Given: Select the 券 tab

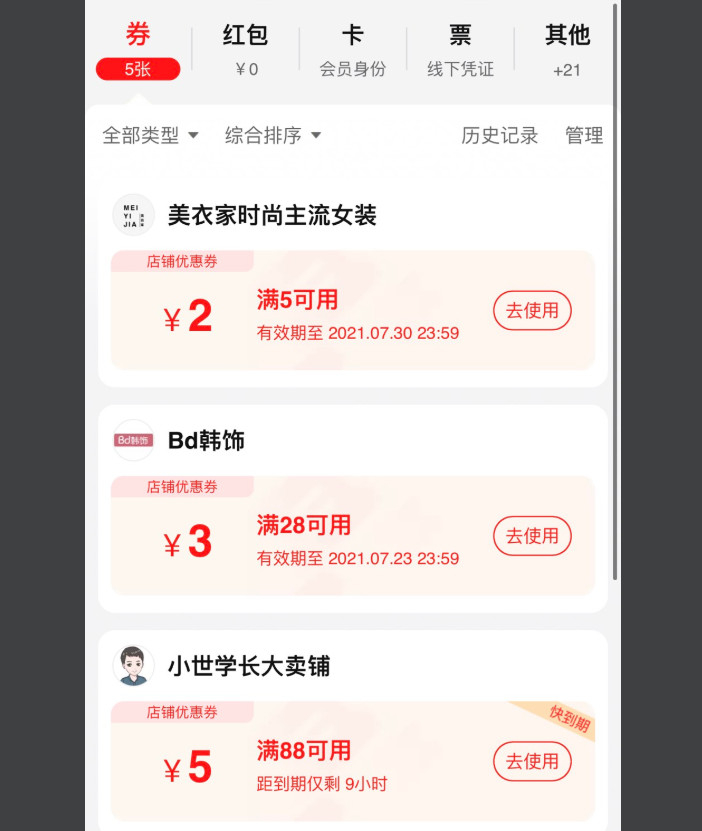Looking at the screenshot, I should [138, 49].
